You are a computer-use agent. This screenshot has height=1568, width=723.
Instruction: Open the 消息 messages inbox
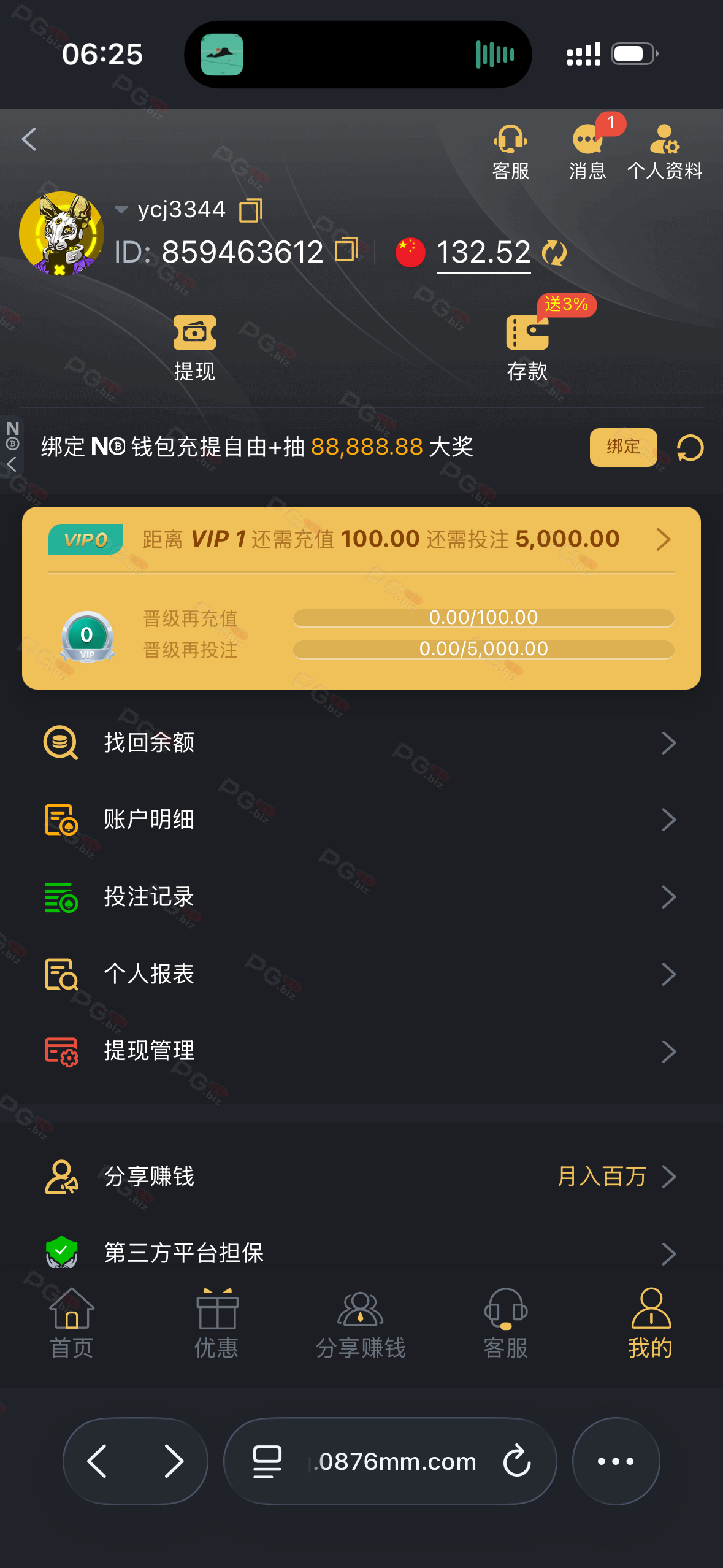pyautogui.click(x=587, y=152)
